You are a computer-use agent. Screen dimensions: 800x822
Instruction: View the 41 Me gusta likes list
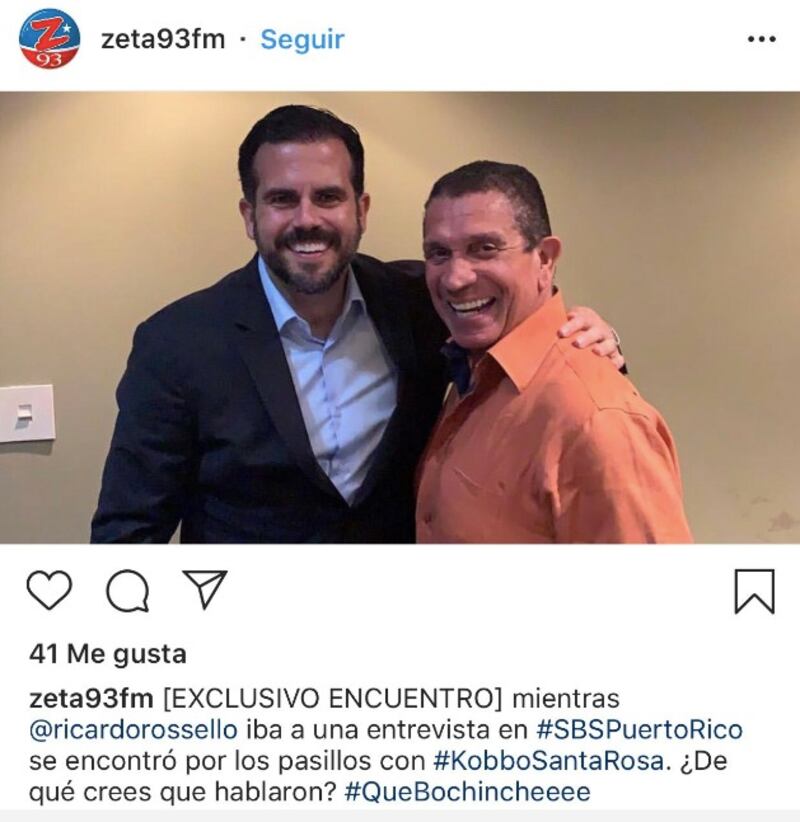108,654
